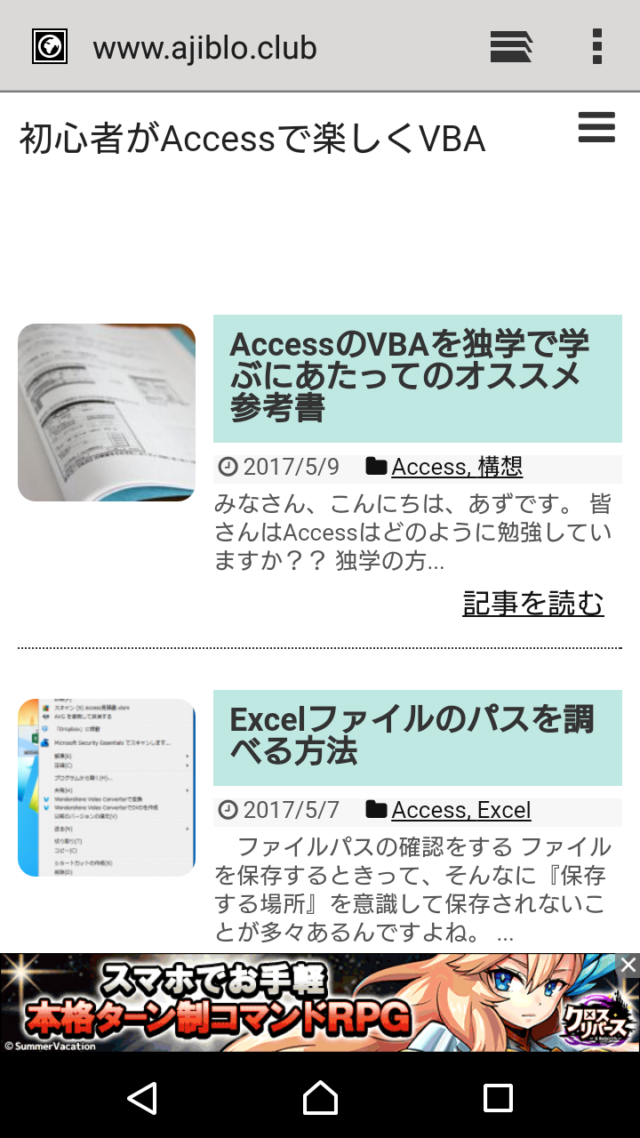Close the RPG game ad banner

(x=628, y=965)
